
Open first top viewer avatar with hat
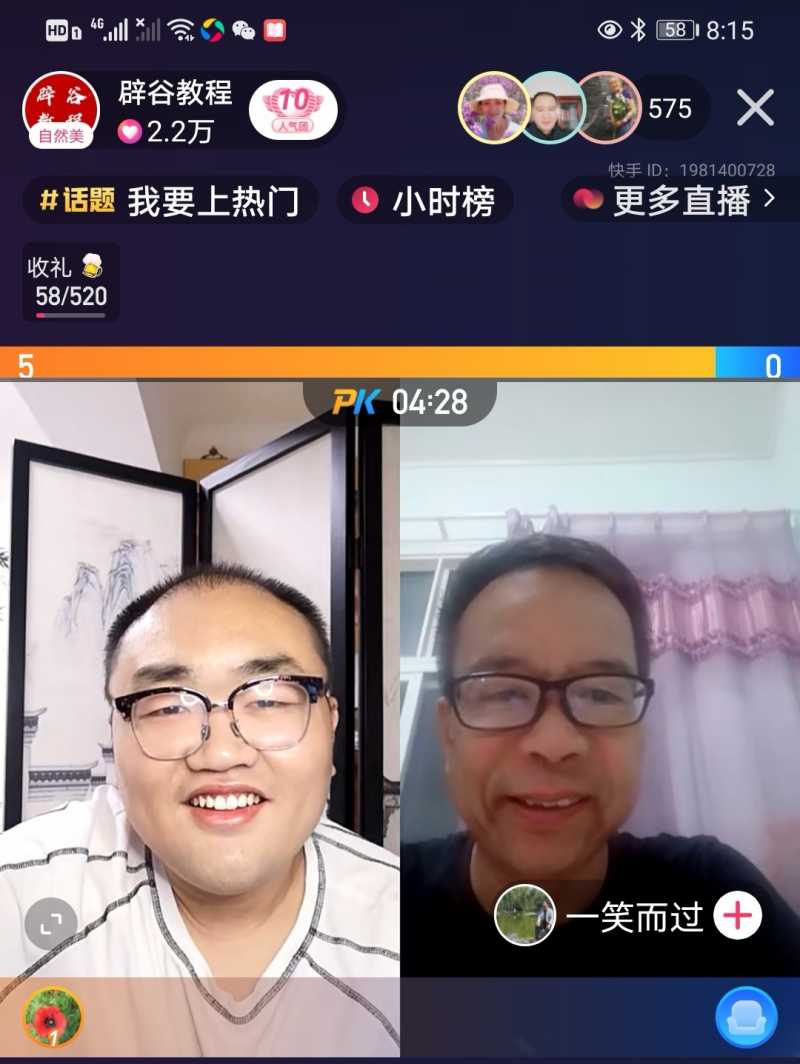tap(493, 107)
